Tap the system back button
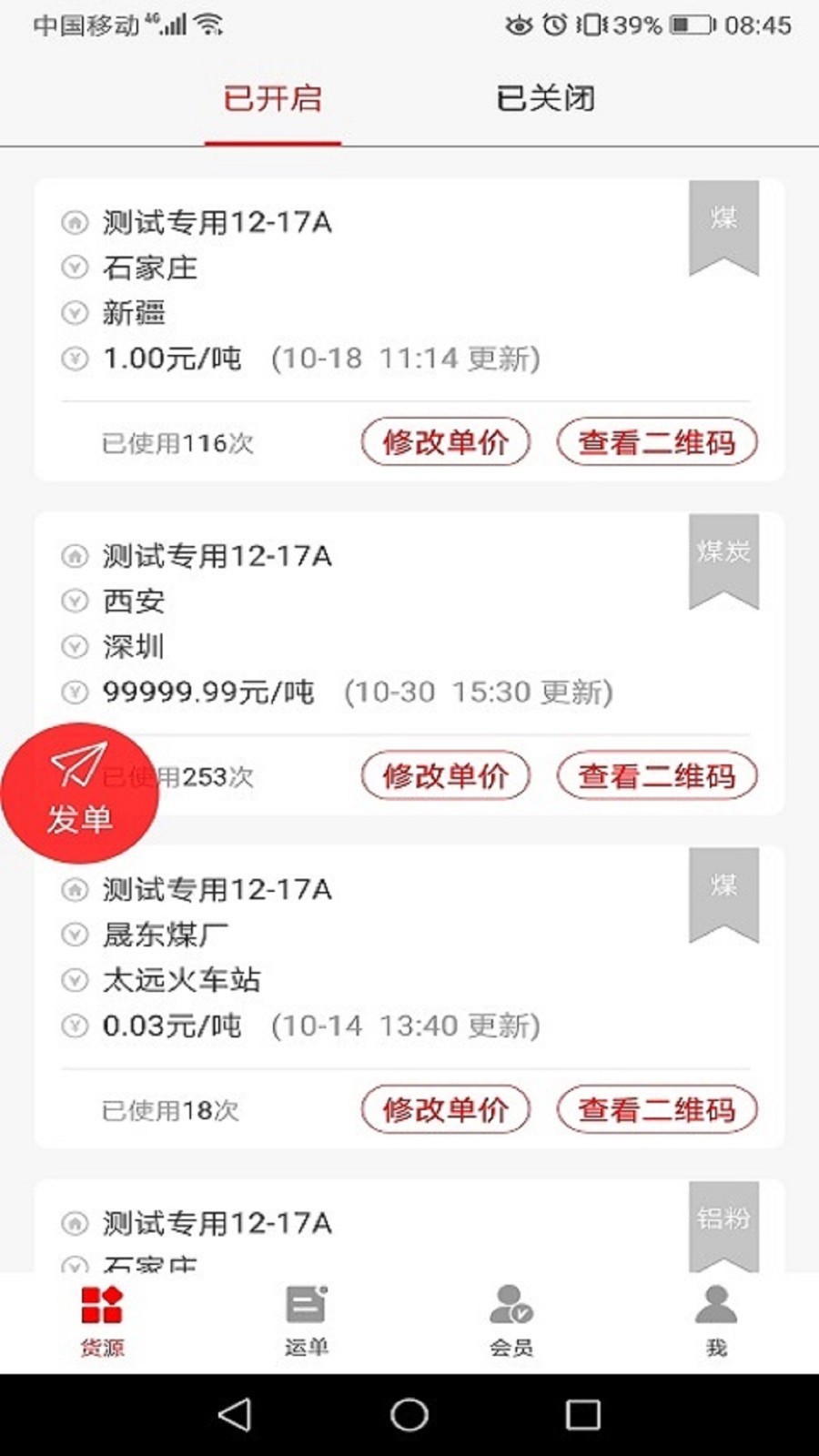Image resolution: width=819 pixels, height=1456 pixels. pyautogui.click(x=235, y=1414)
